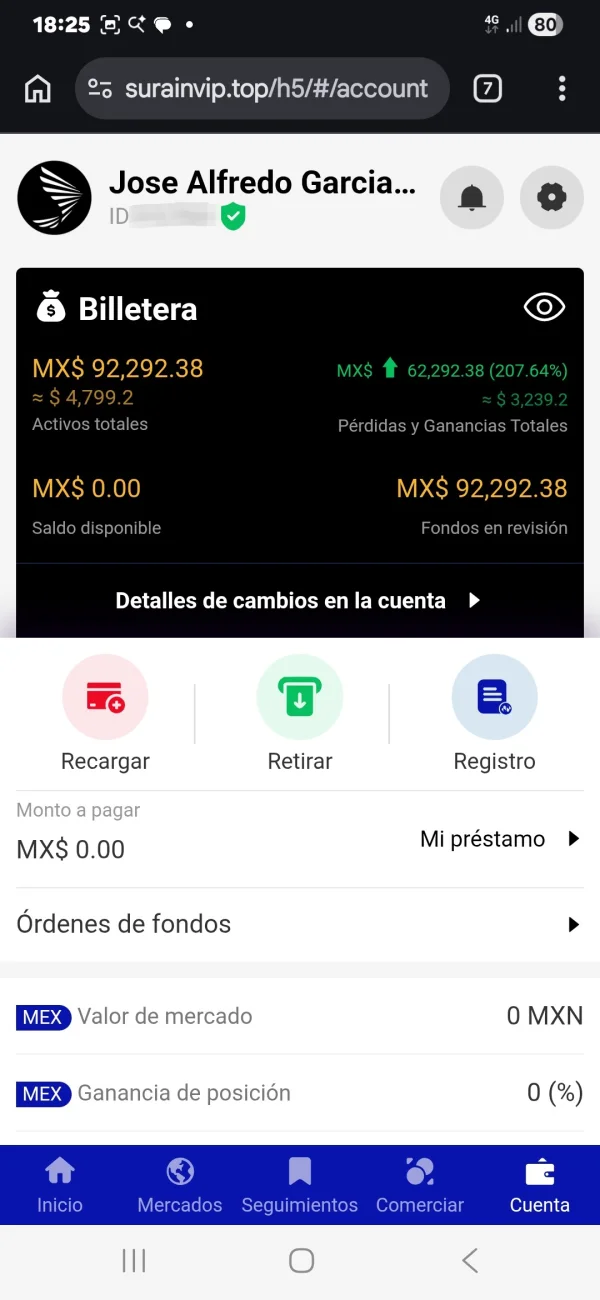Open Detalles de cambios en la cuenta
600x1300 pixels.
pos(300,601)
